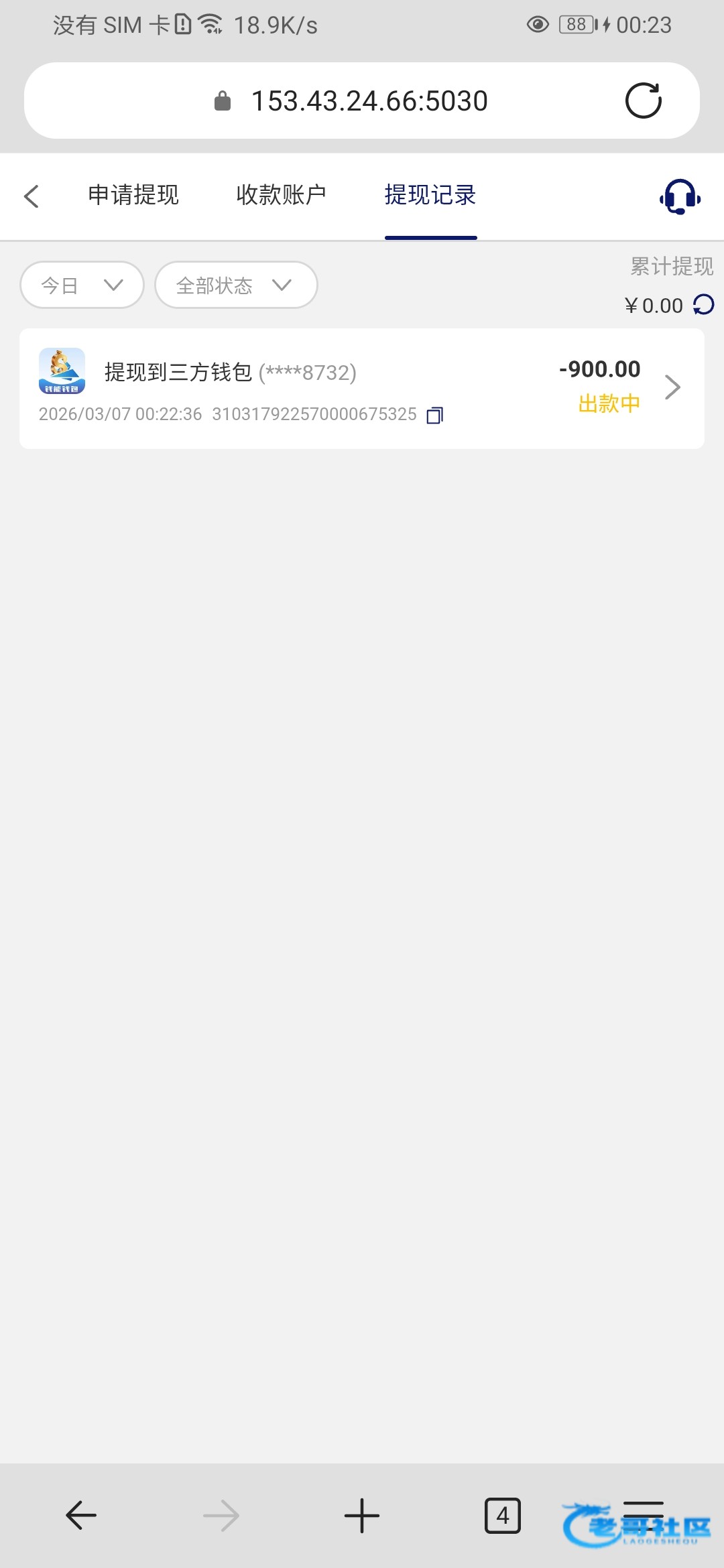Open a new browser tab
This screenshot has height=1568, width=724.
(362, 1516)
